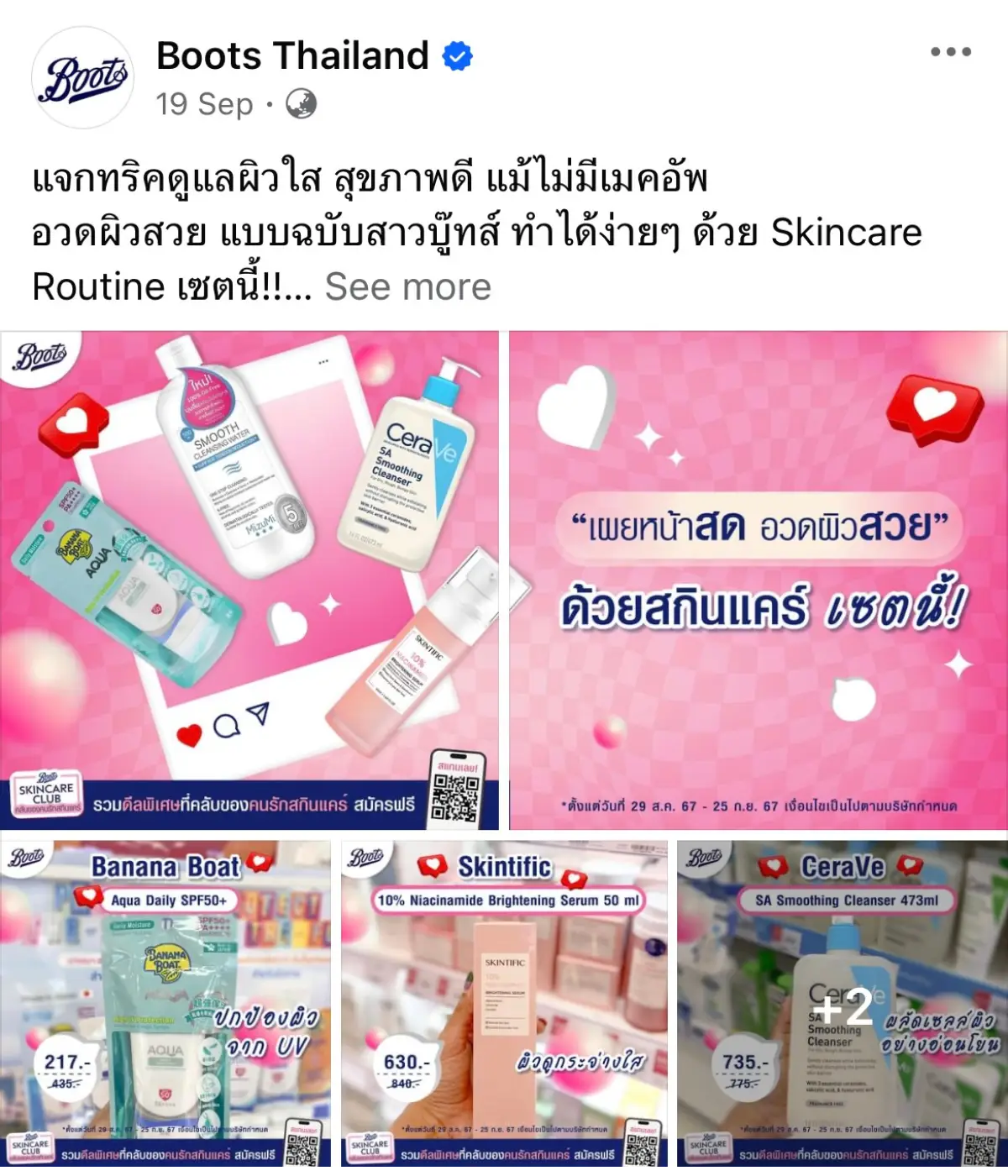
Task: Open the pink Thai slogan image
Action: tap(758, 580)
